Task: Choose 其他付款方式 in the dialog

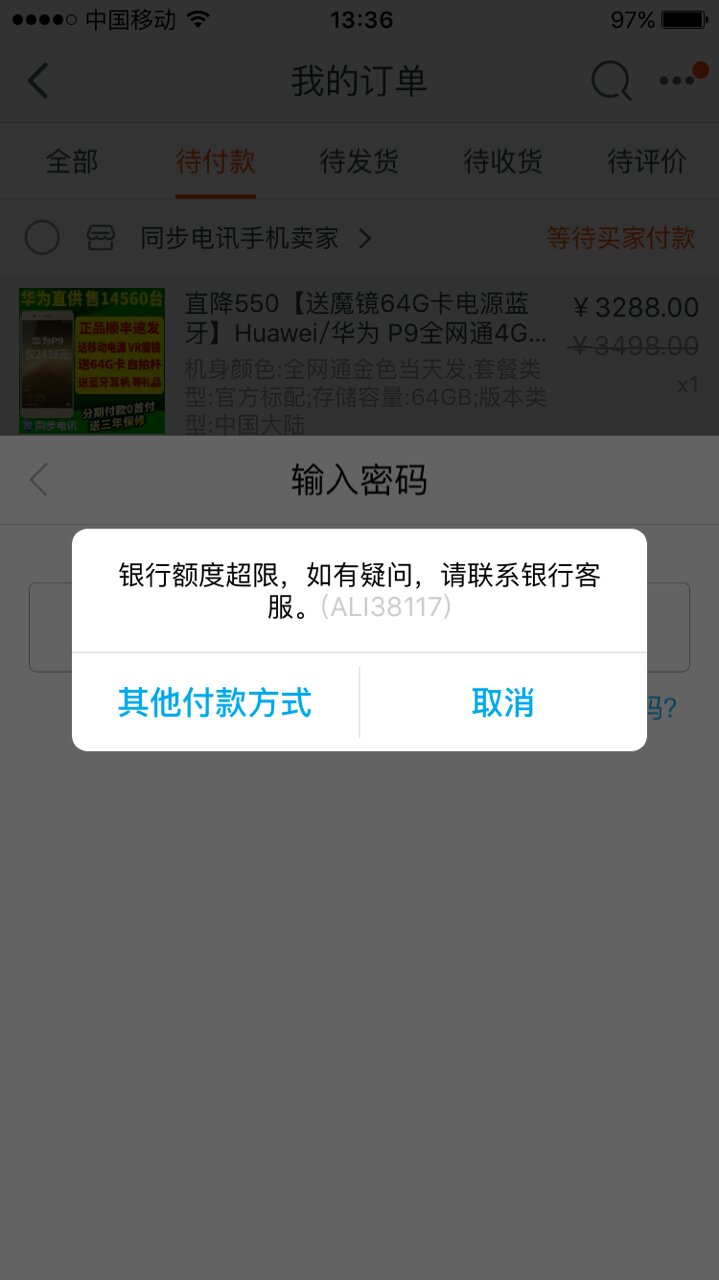Action: (215, 702)
